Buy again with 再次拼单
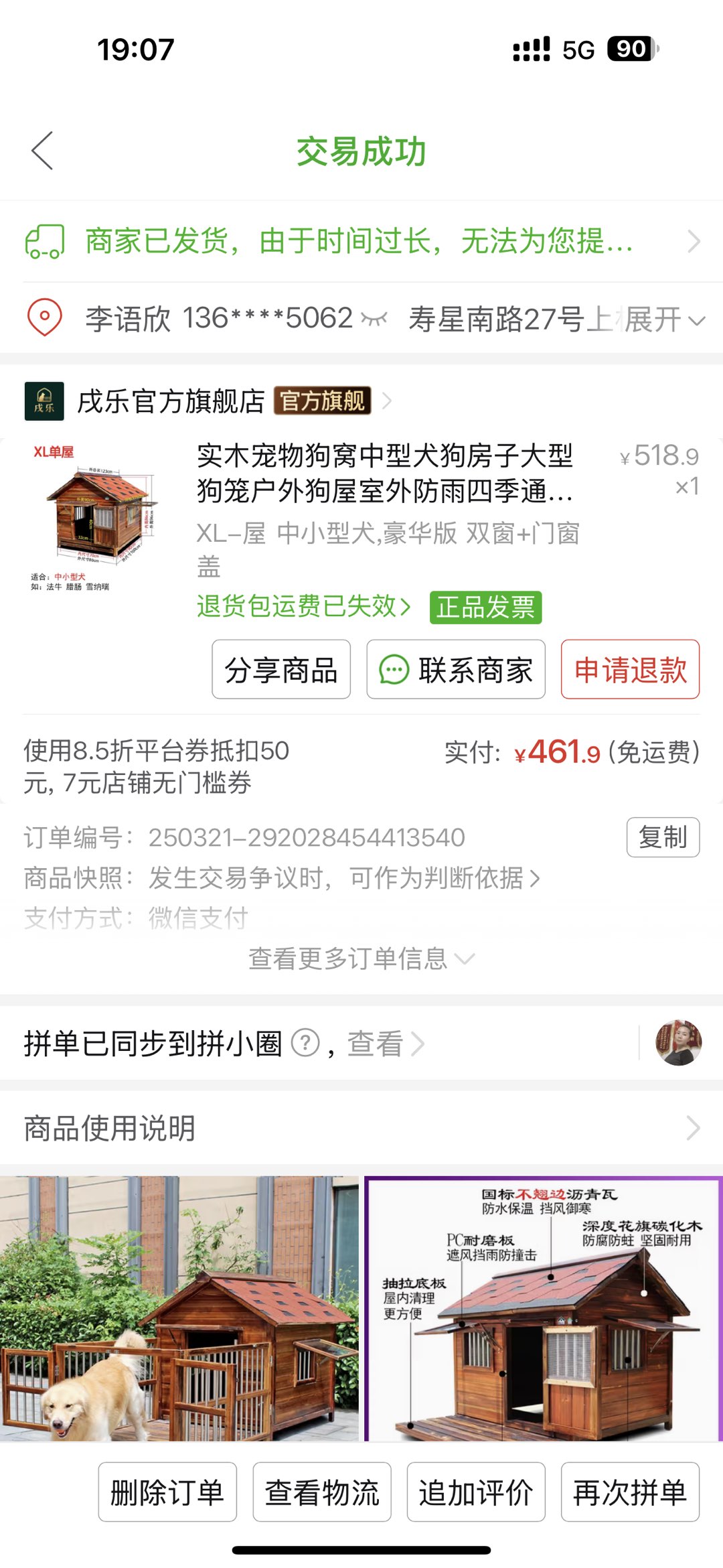Screen dimensions: 723x1568 (630, 1492)
